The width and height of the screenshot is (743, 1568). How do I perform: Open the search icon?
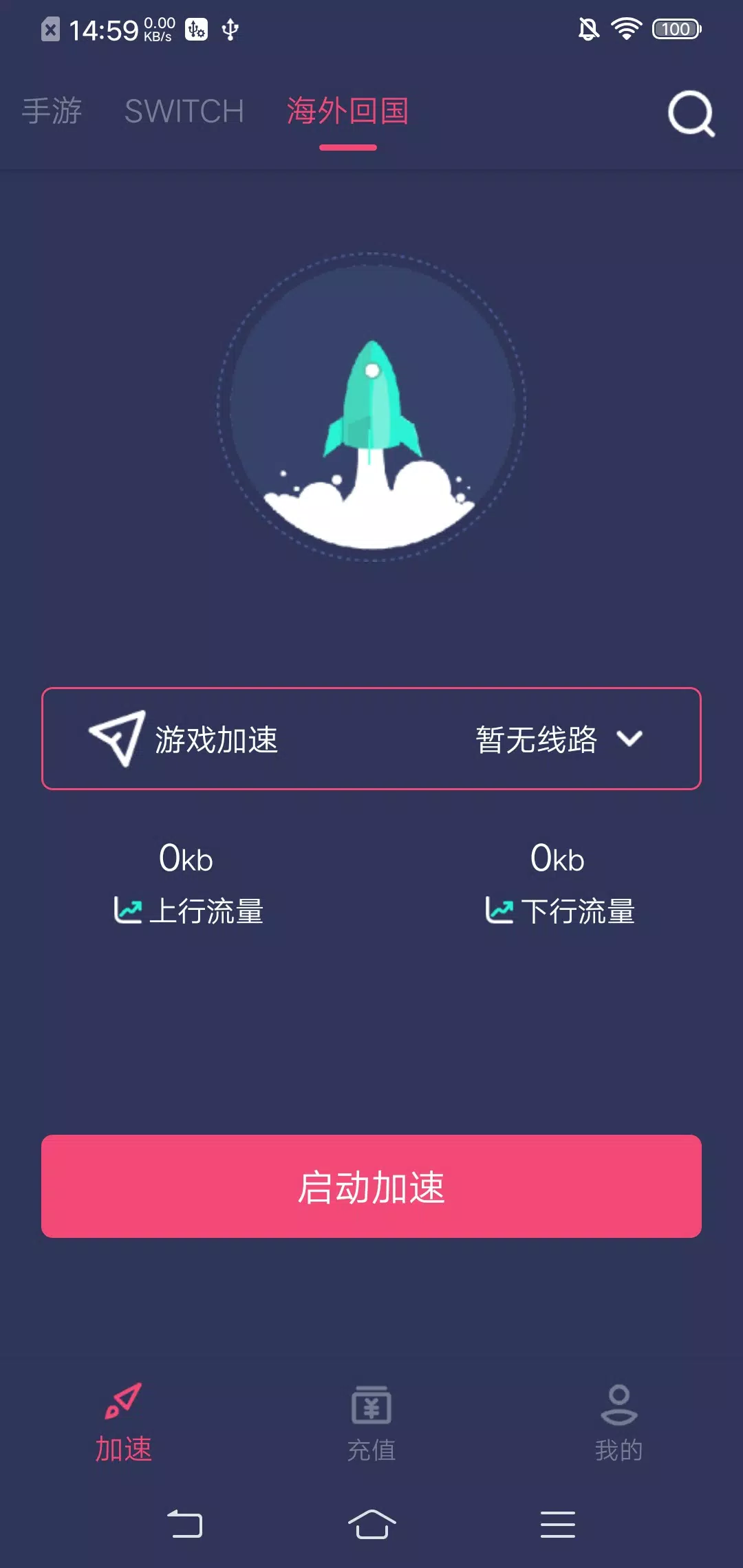(691, 113)
